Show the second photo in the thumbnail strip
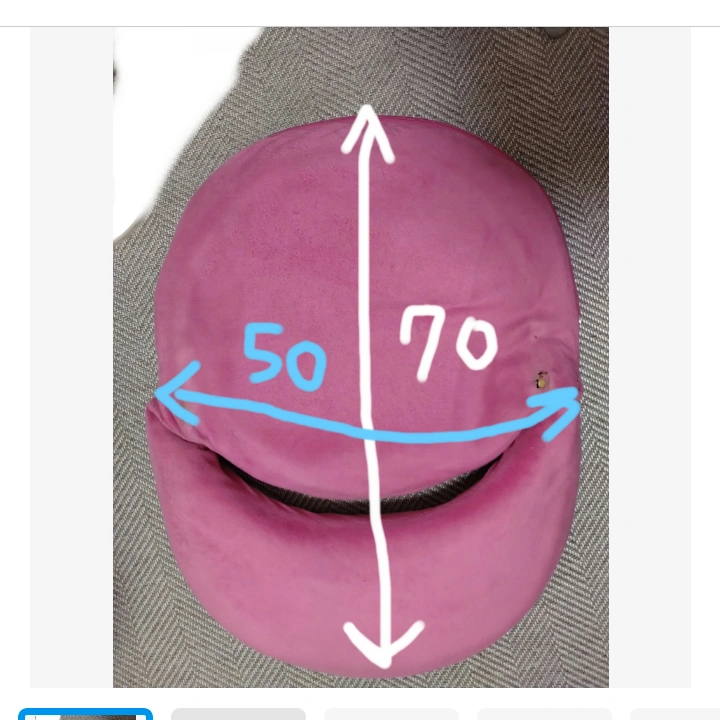720x720 pixels. [x=238, y=714]
